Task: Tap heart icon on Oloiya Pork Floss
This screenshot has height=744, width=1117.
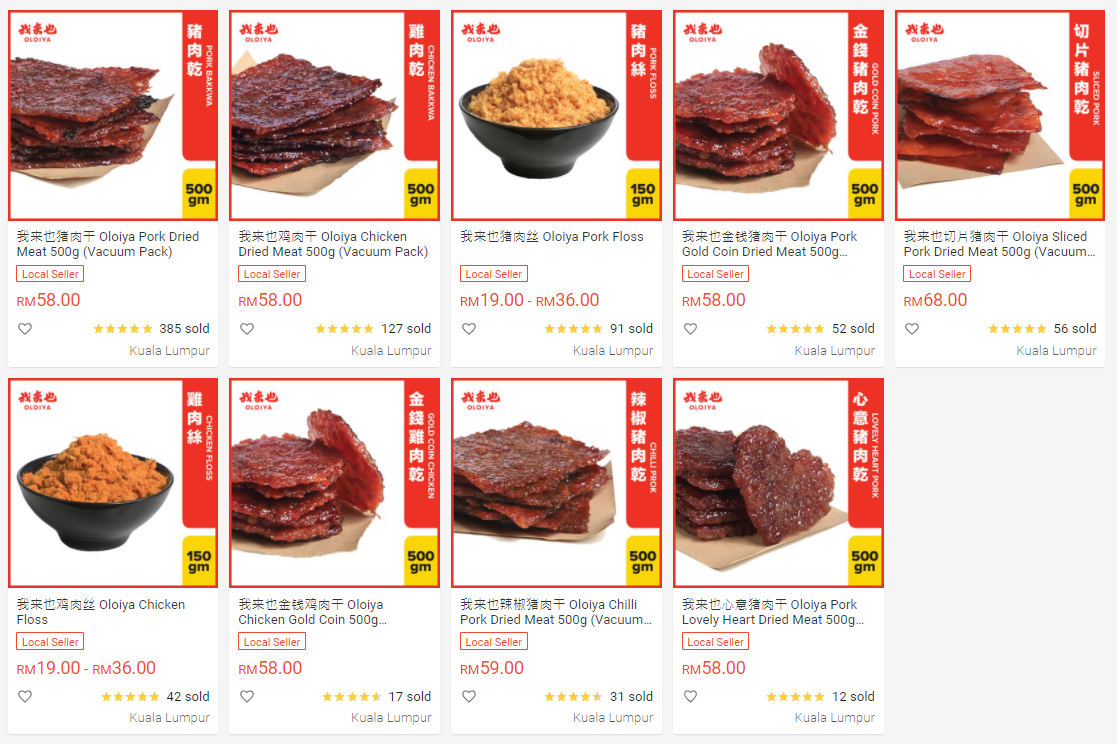Action: coord(469,329)
